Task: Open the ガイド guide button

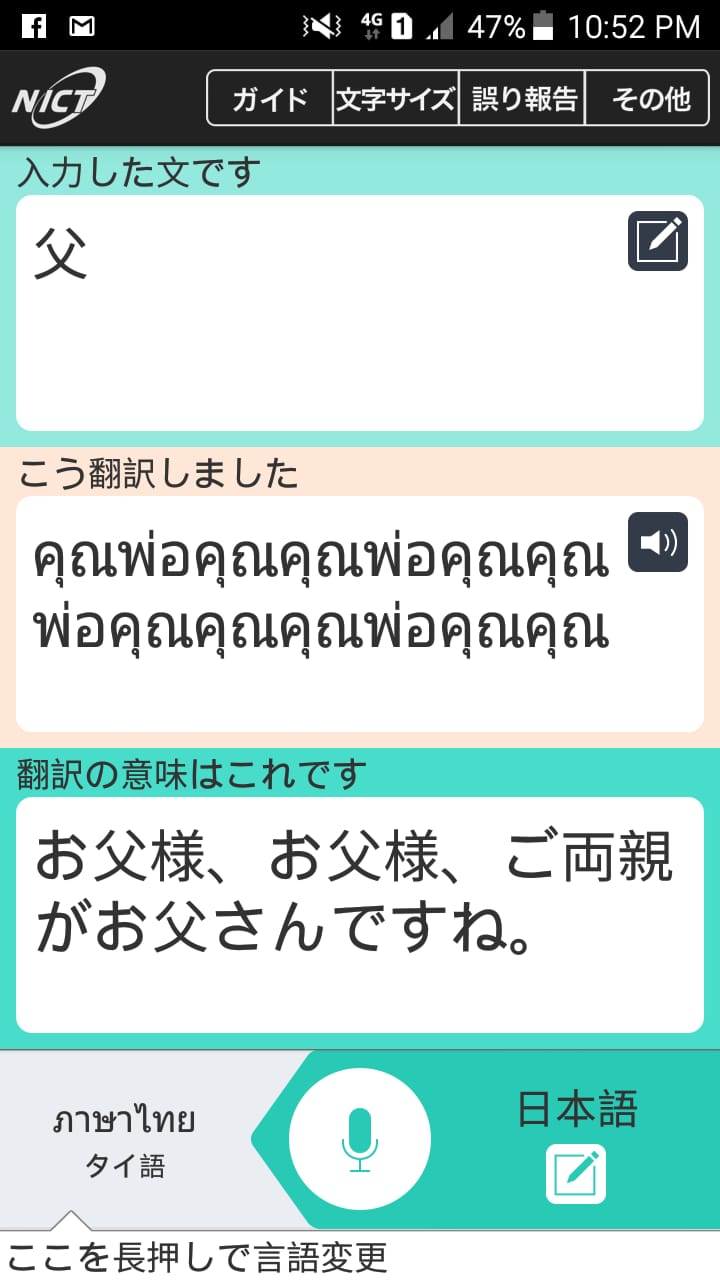Action: click(x=269, y=98)
